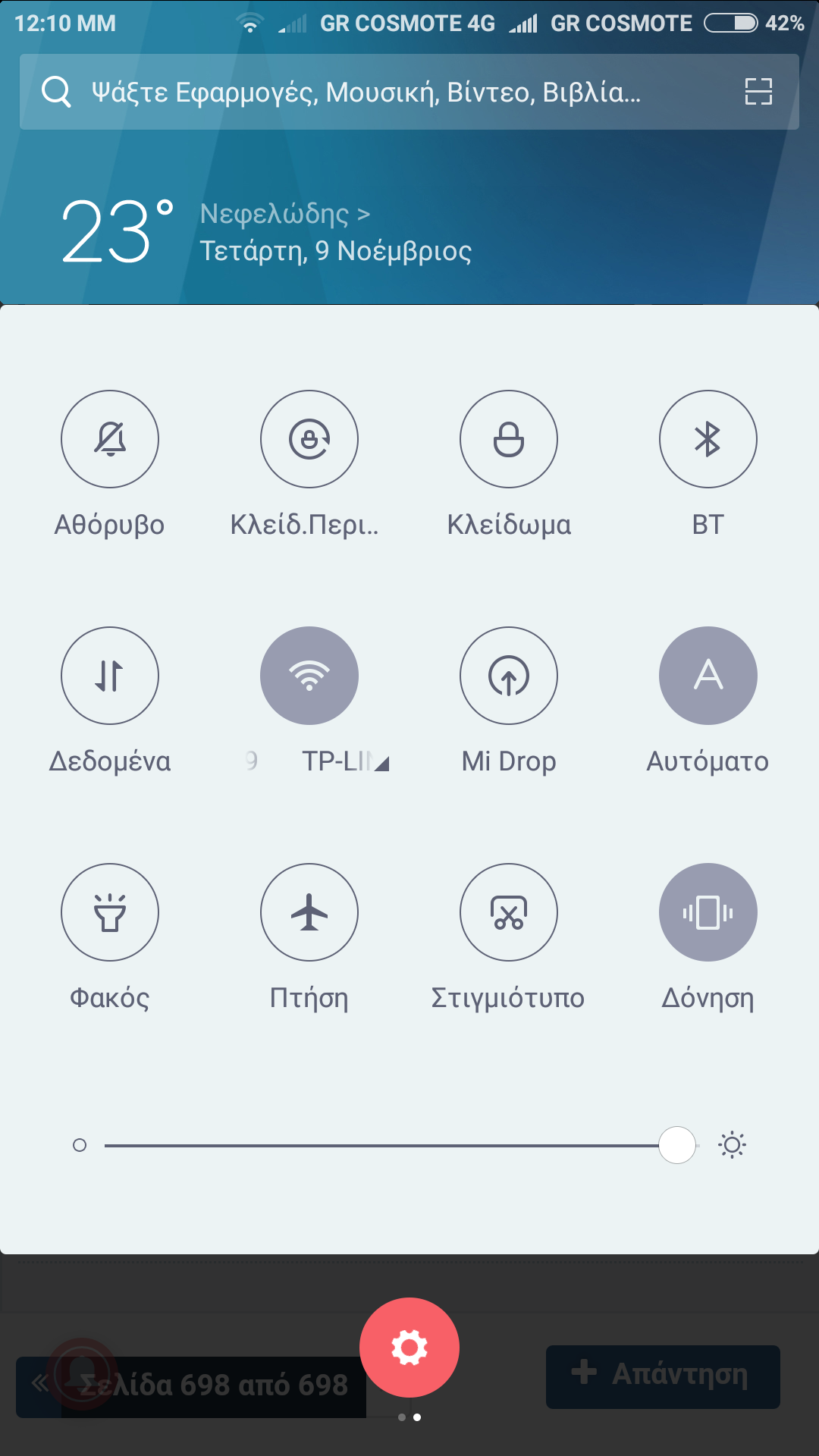Viewport: 819px width, 1456px height.
Task: Take a screenshot with Στιγμιότυπο
Action: point(509,912)
